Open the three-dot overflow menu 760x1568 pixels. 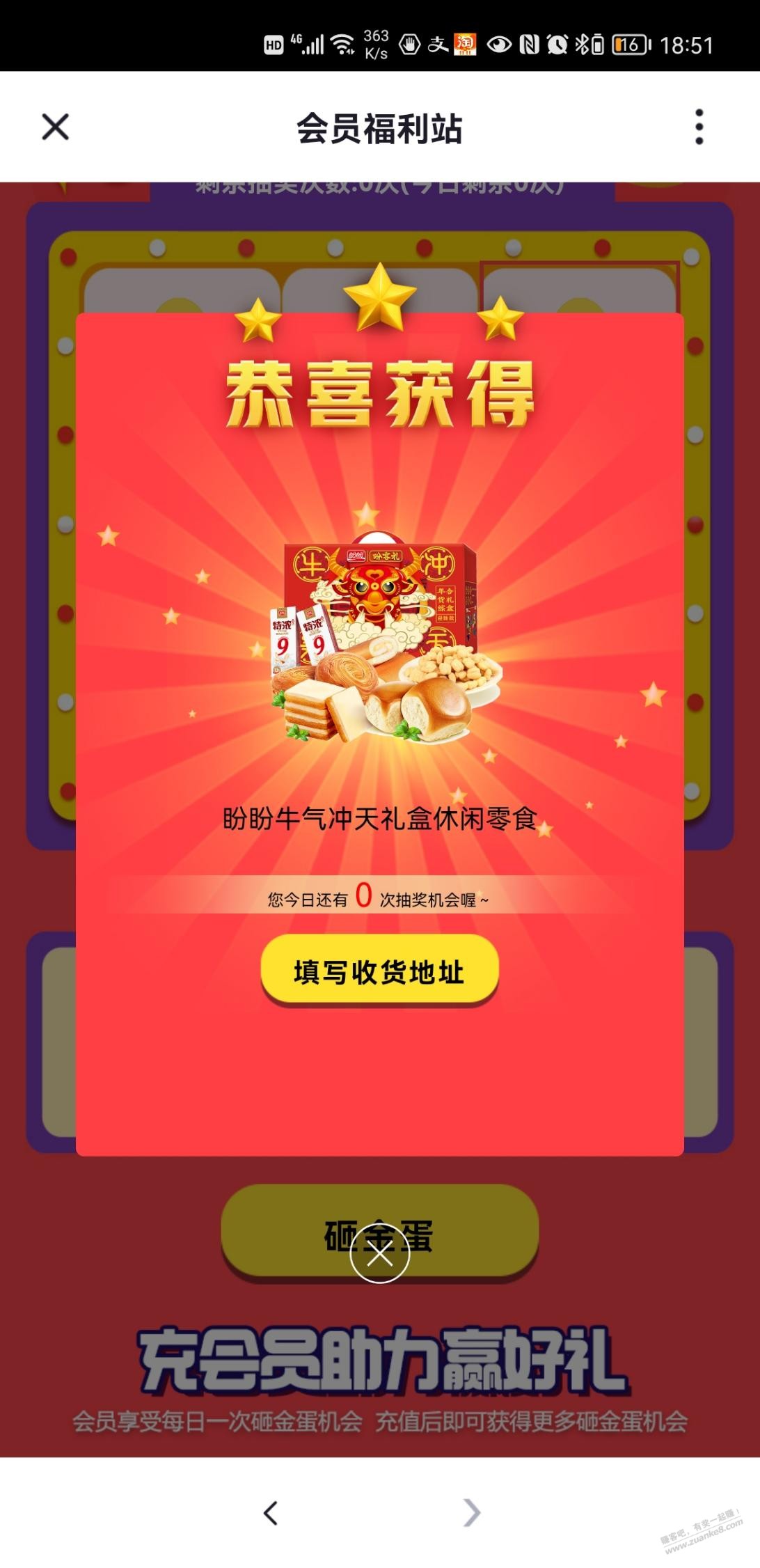click(699, 127)
